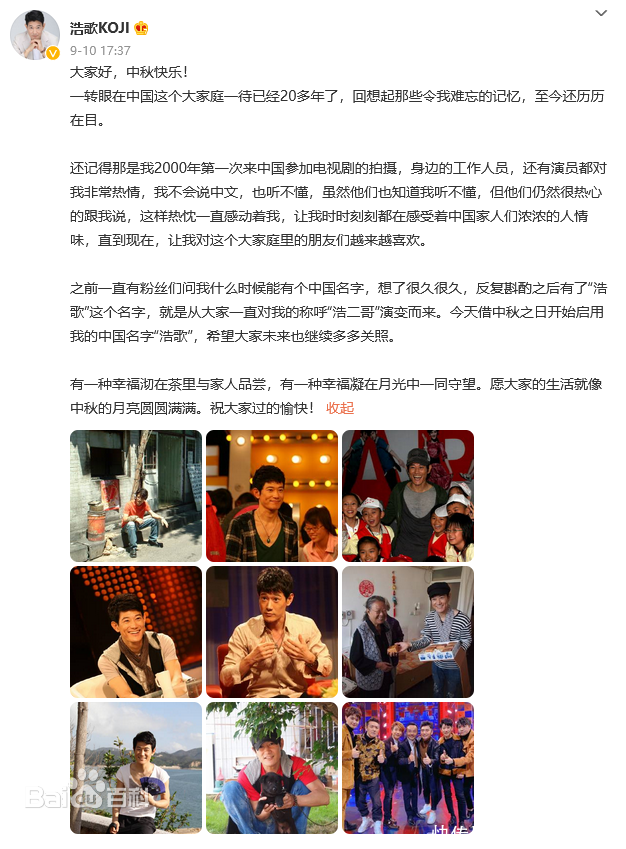This screenshot has width=626, height=849.
Task: Open the photo with the purple backdrop
Action: click(272, 632)
